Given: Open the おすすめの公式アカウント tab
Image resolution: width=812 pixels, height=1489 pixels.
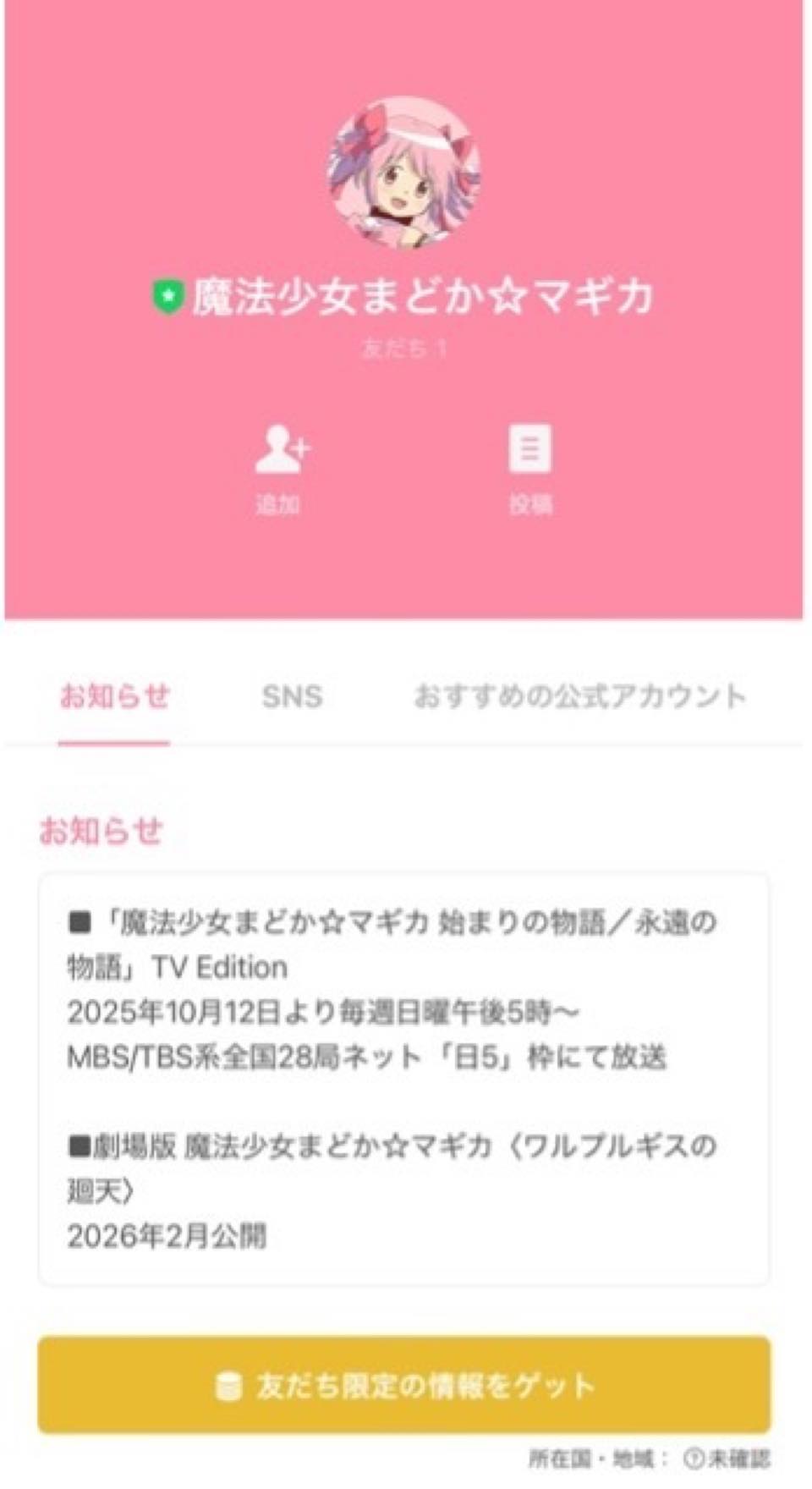Looking at the screenshot, I should tap(579, 696).
